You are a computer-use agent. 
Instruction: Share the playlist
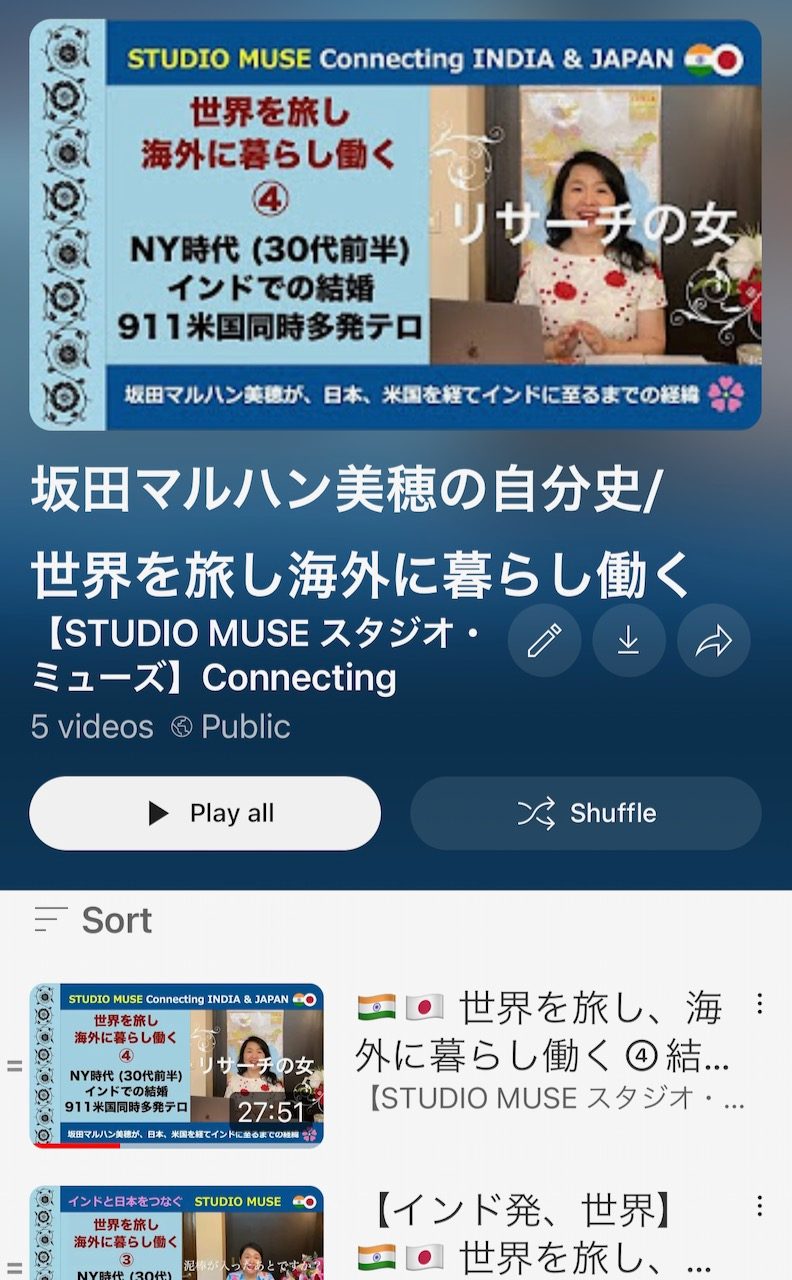713,640
